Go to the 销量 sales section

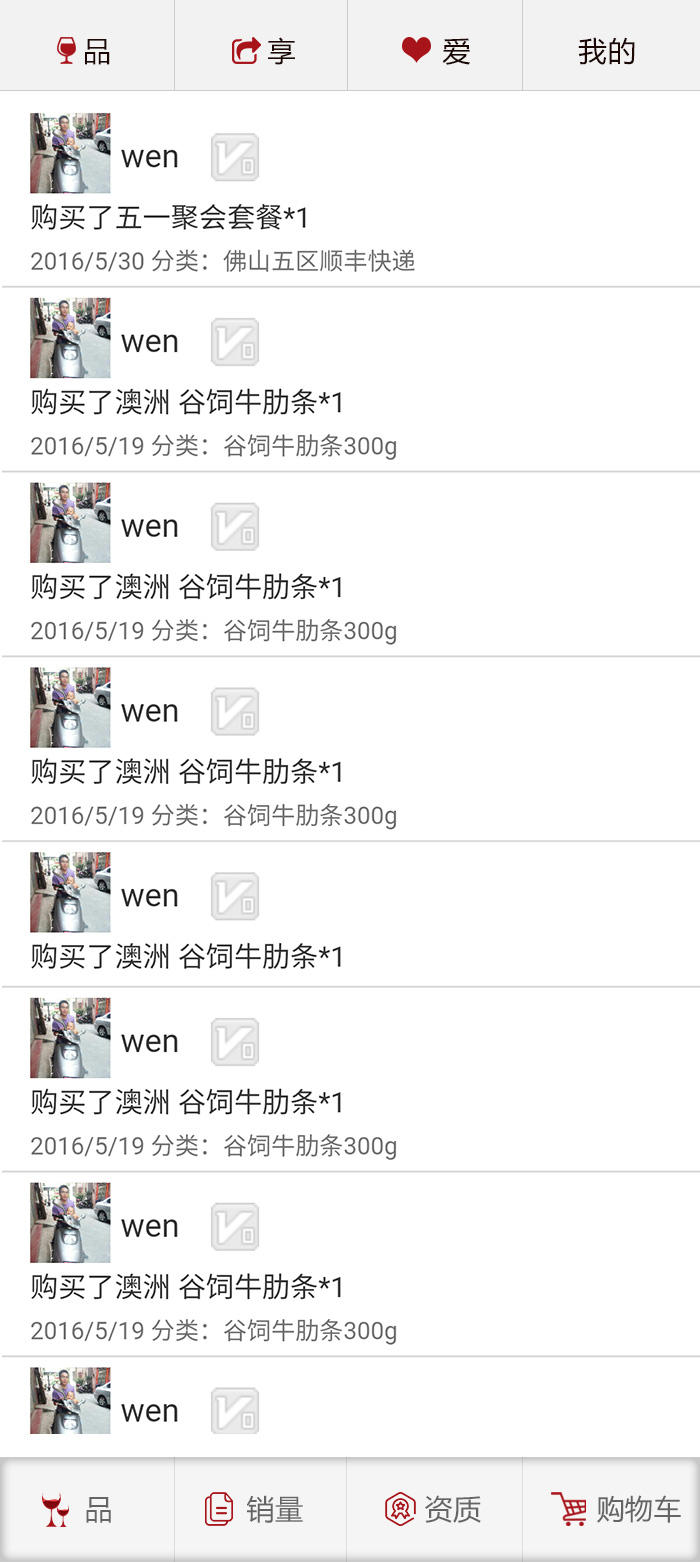click(255, 1509)
